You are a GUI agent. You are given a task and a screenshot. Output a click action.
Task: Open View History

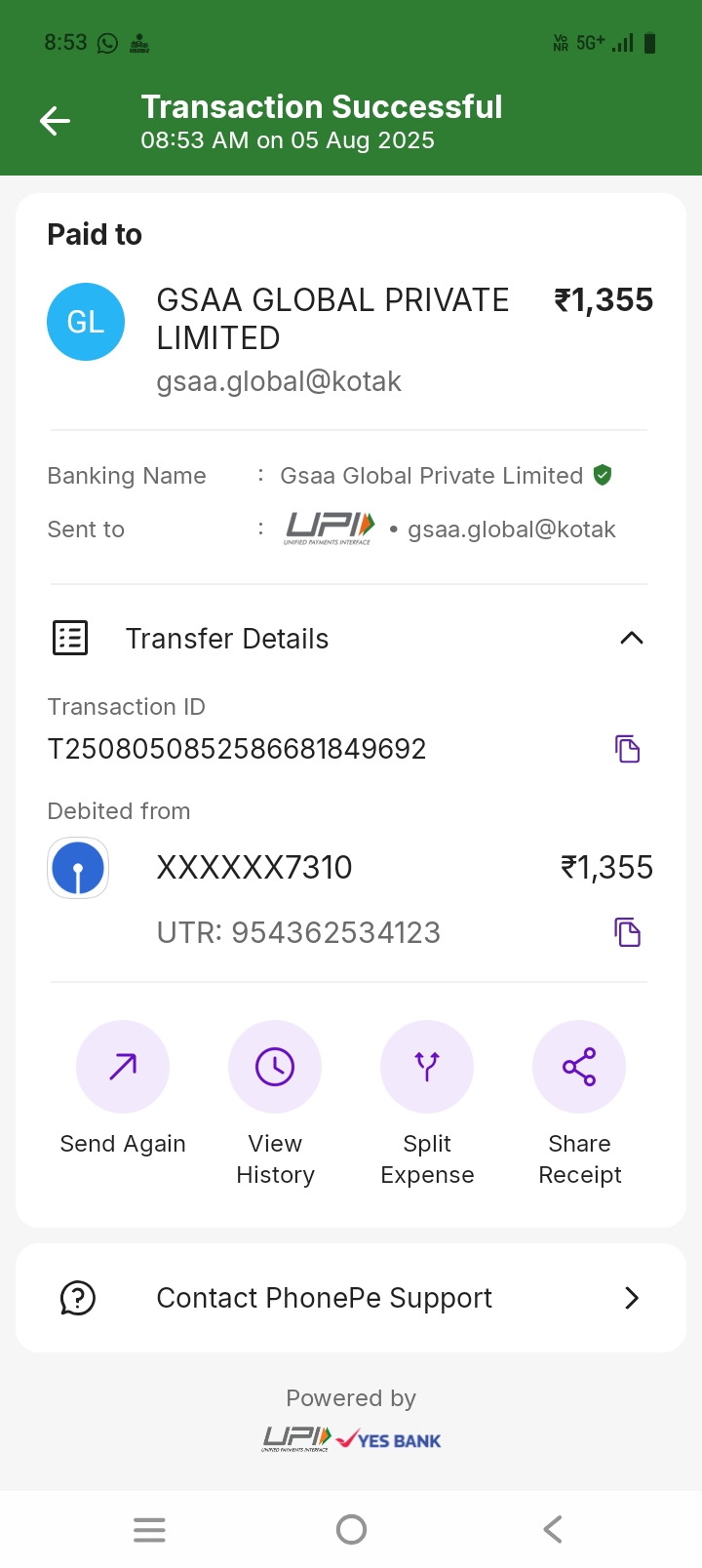[275, 1067]
